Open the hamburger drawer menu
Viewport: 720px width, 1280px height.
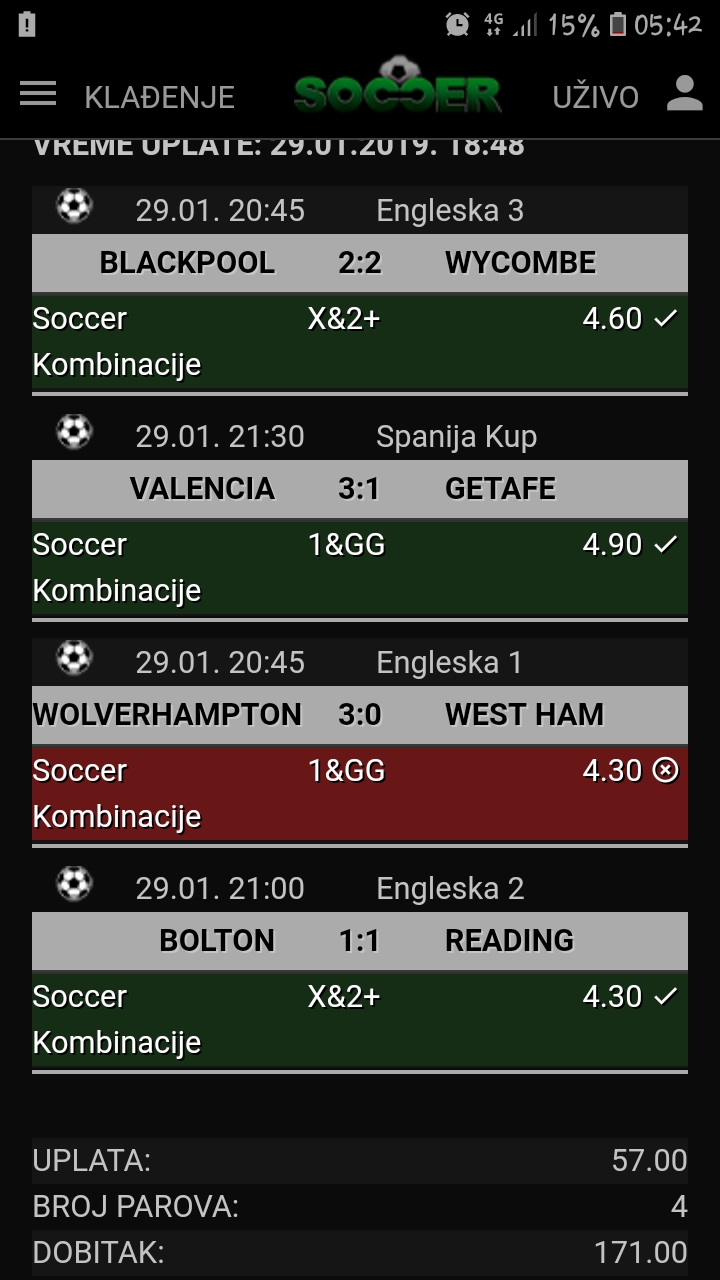click(38, 94)
